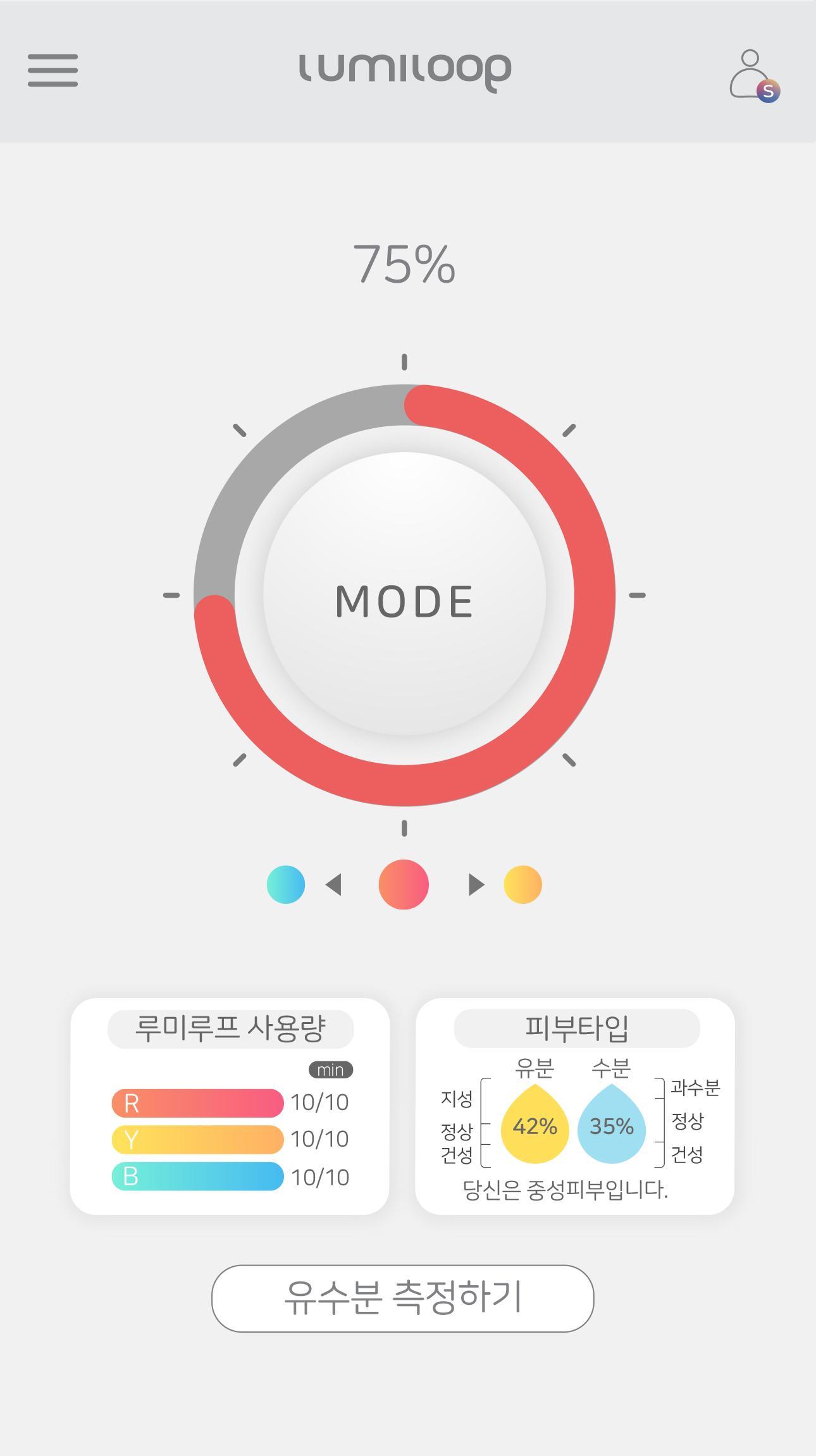The width and height of the screenshot is (816, 1456).
Task: Select the center red color dot
Action: 404,884
